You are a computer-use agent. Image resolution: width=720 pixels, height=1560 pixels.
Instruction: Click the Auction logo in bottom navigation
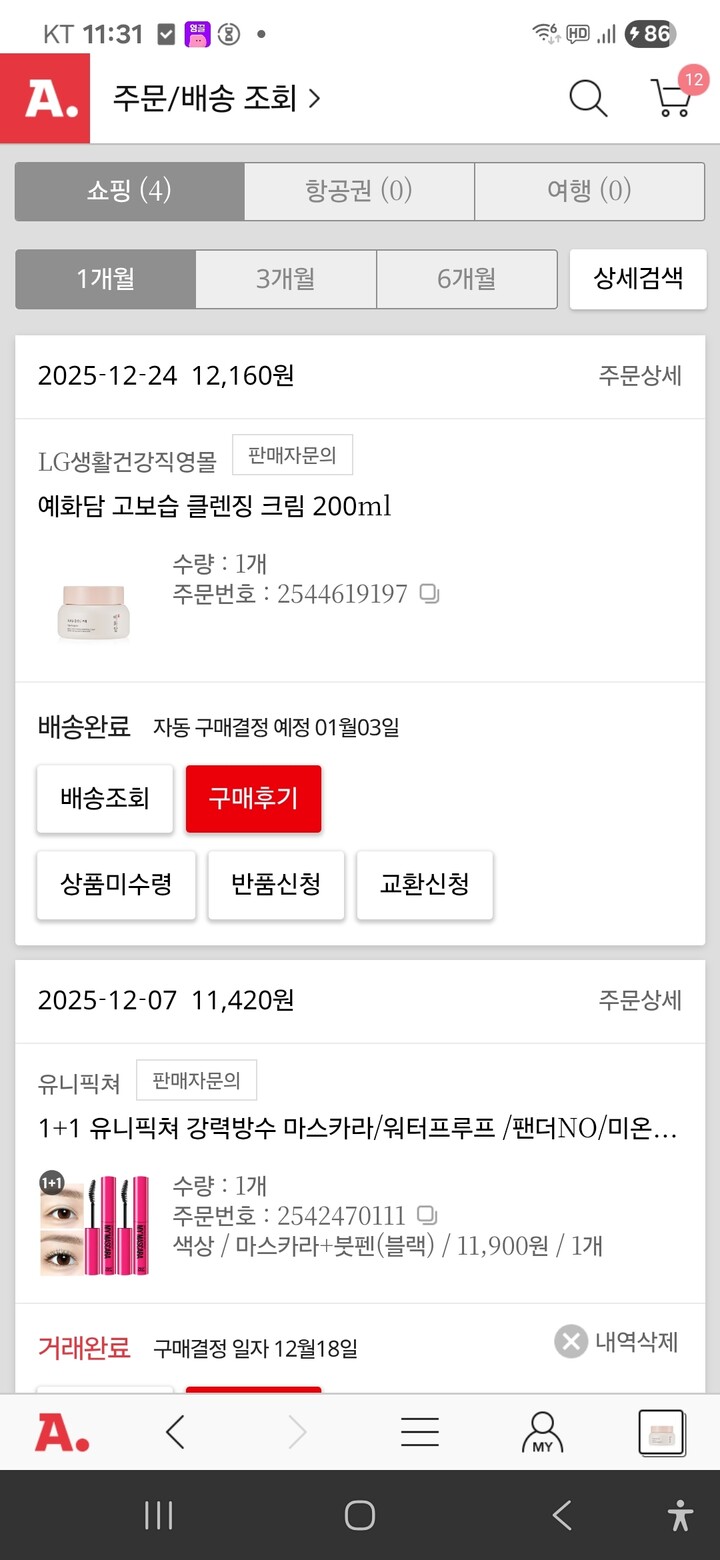pos(62,1432)
